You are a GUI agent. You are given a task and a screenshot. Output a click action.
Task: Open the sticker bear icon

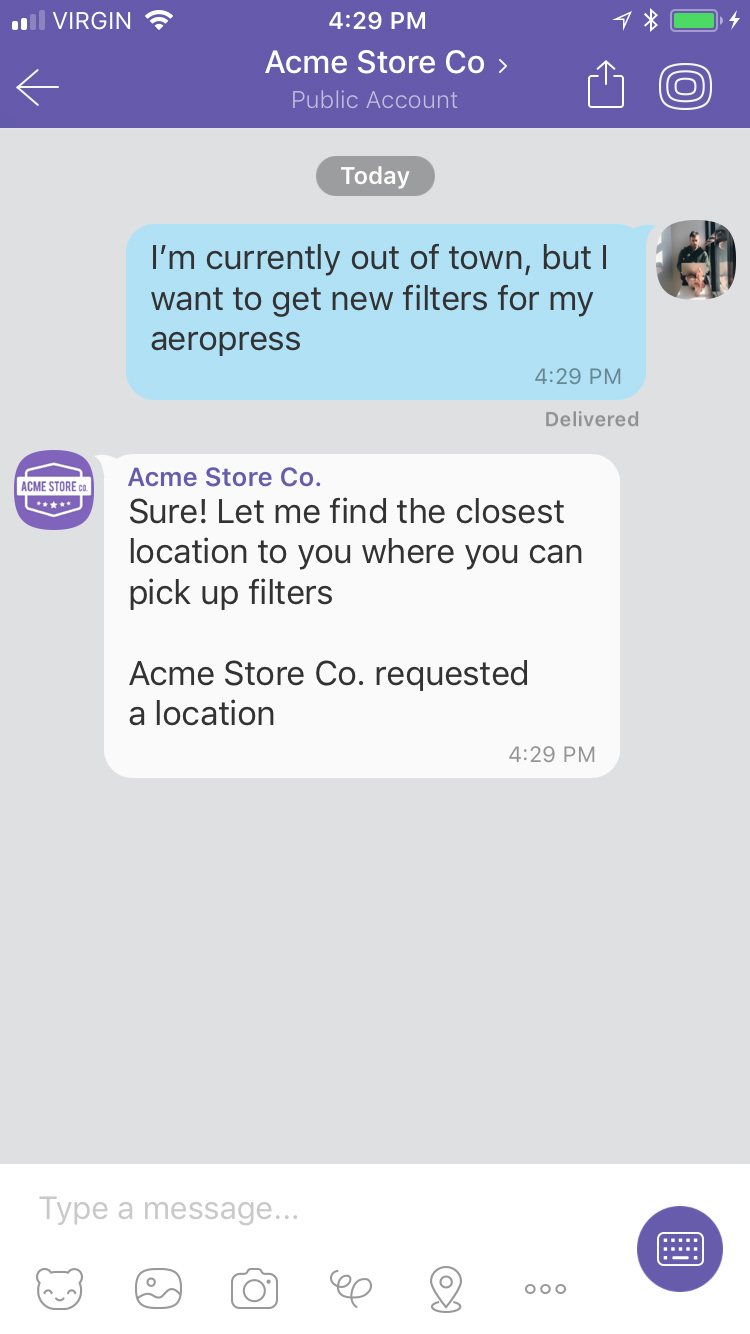point(60,1288)
